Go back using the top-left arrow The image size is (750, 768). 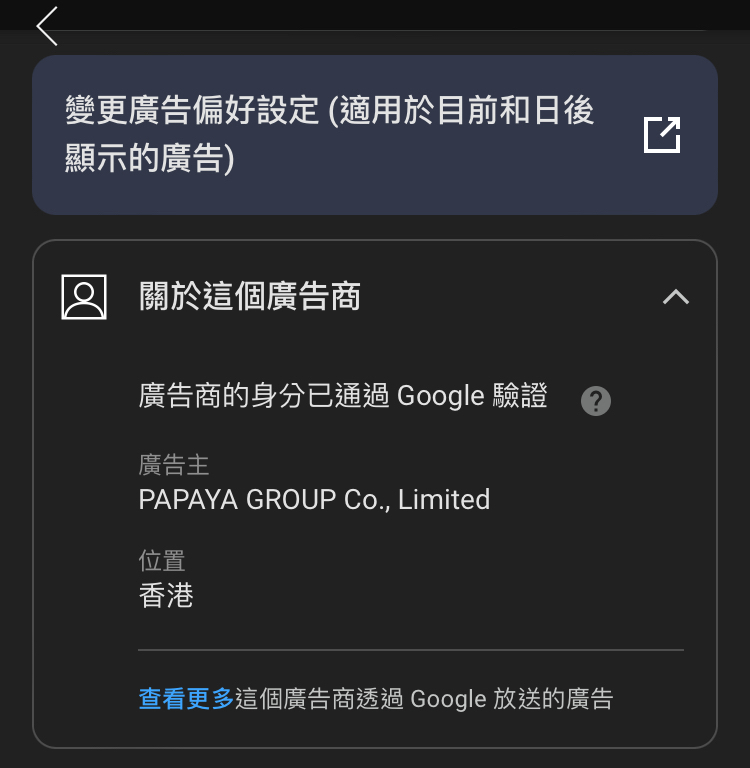47,26
